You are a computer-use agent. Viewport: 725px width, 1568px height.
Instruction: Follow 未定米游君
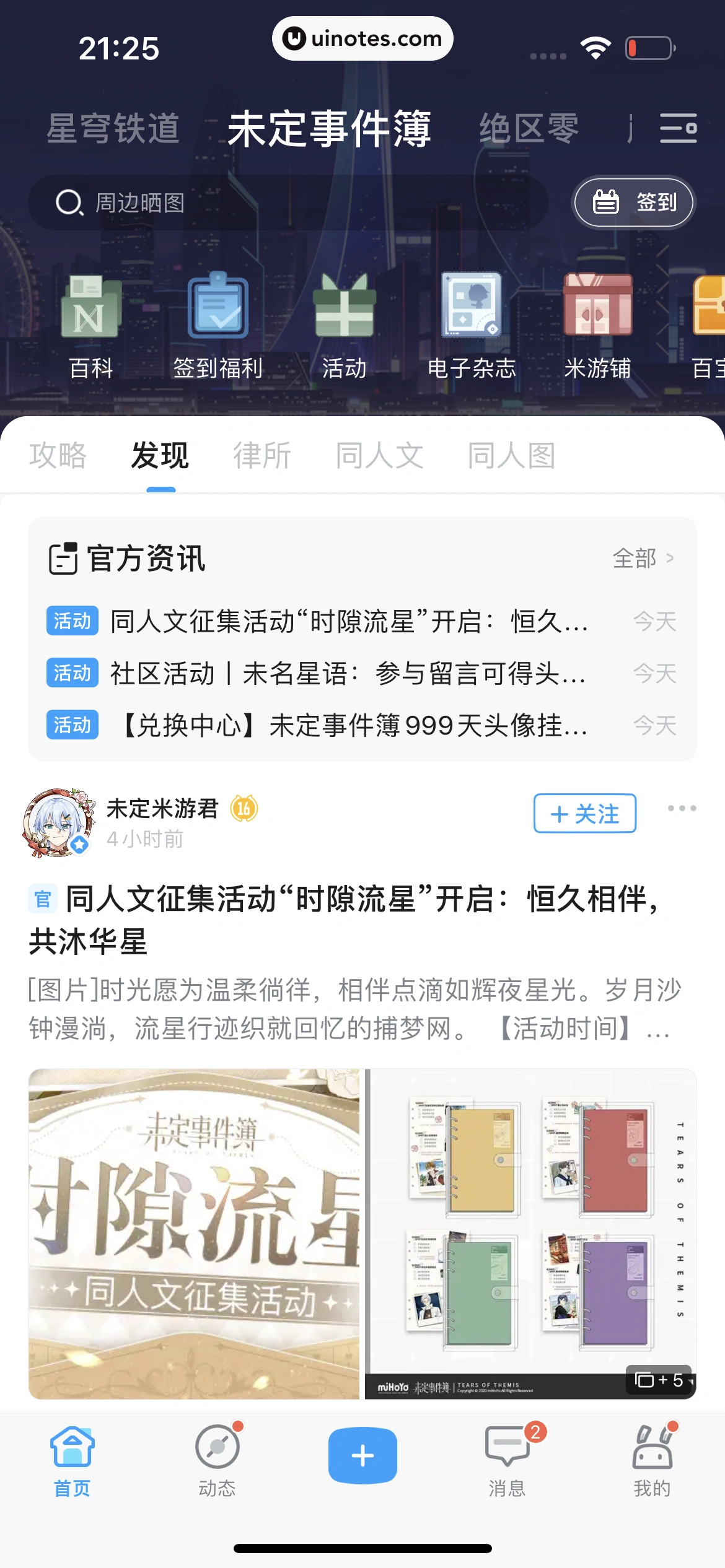coord(584,813)
